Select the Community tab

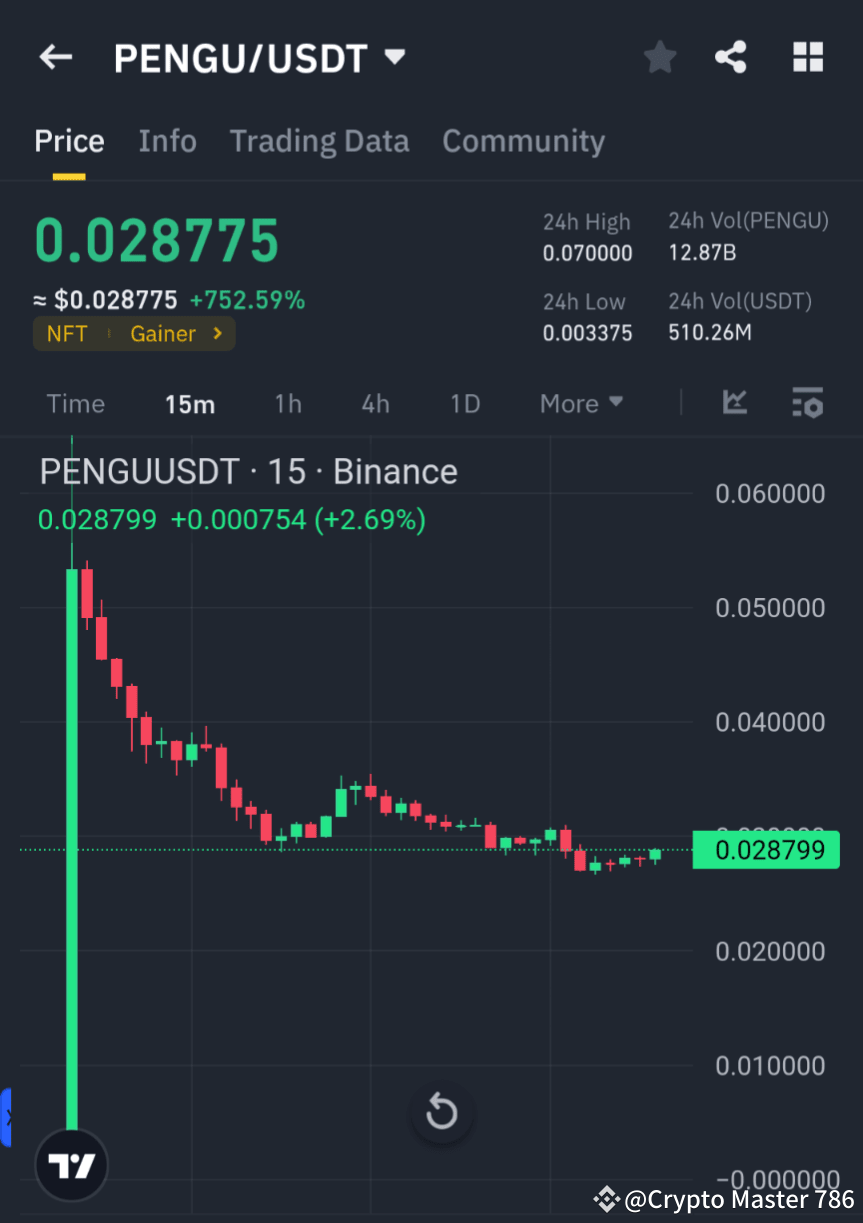point(523,141)
